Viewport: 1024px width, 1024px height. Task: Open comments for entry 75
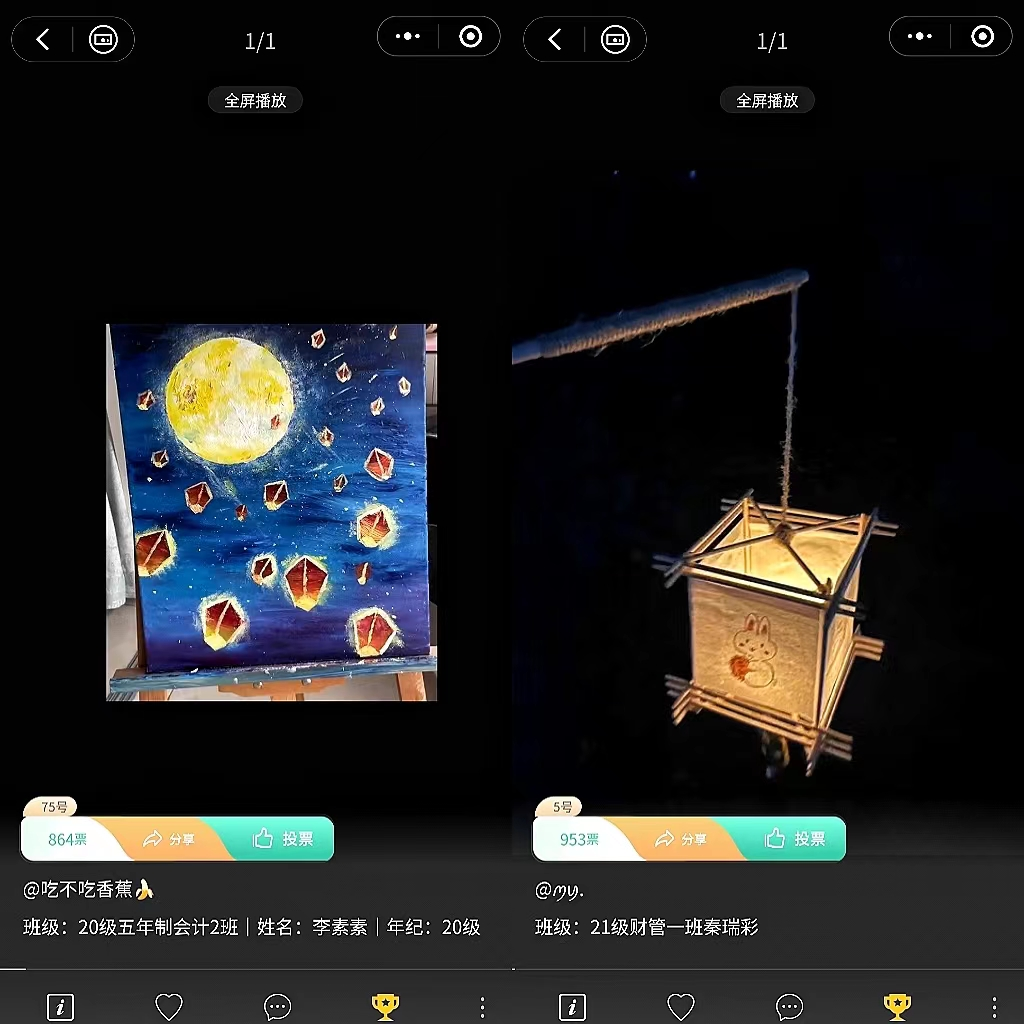[x=277, y=1006]
